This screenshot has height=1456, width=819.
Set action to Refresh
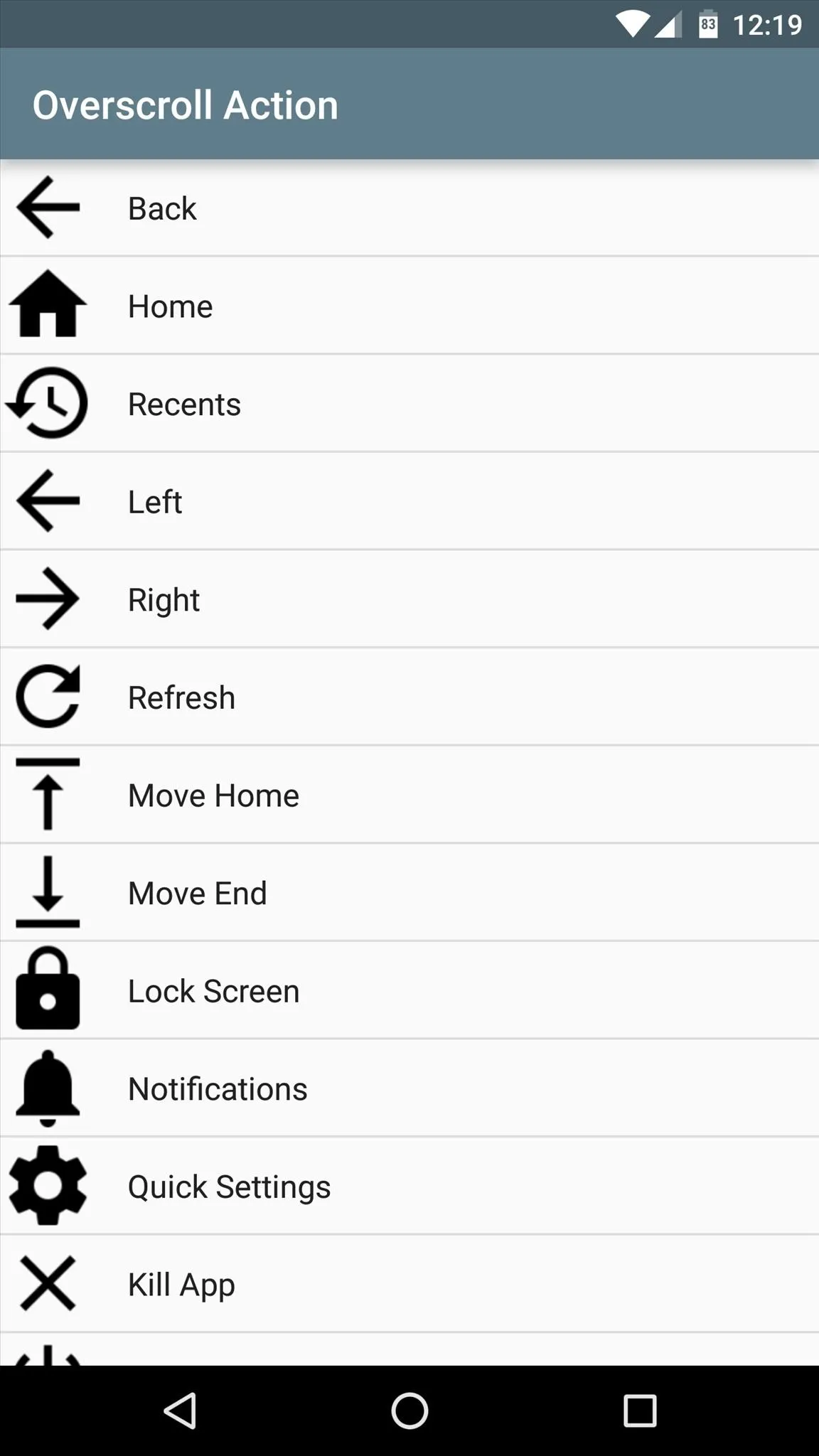coord(409,697)
